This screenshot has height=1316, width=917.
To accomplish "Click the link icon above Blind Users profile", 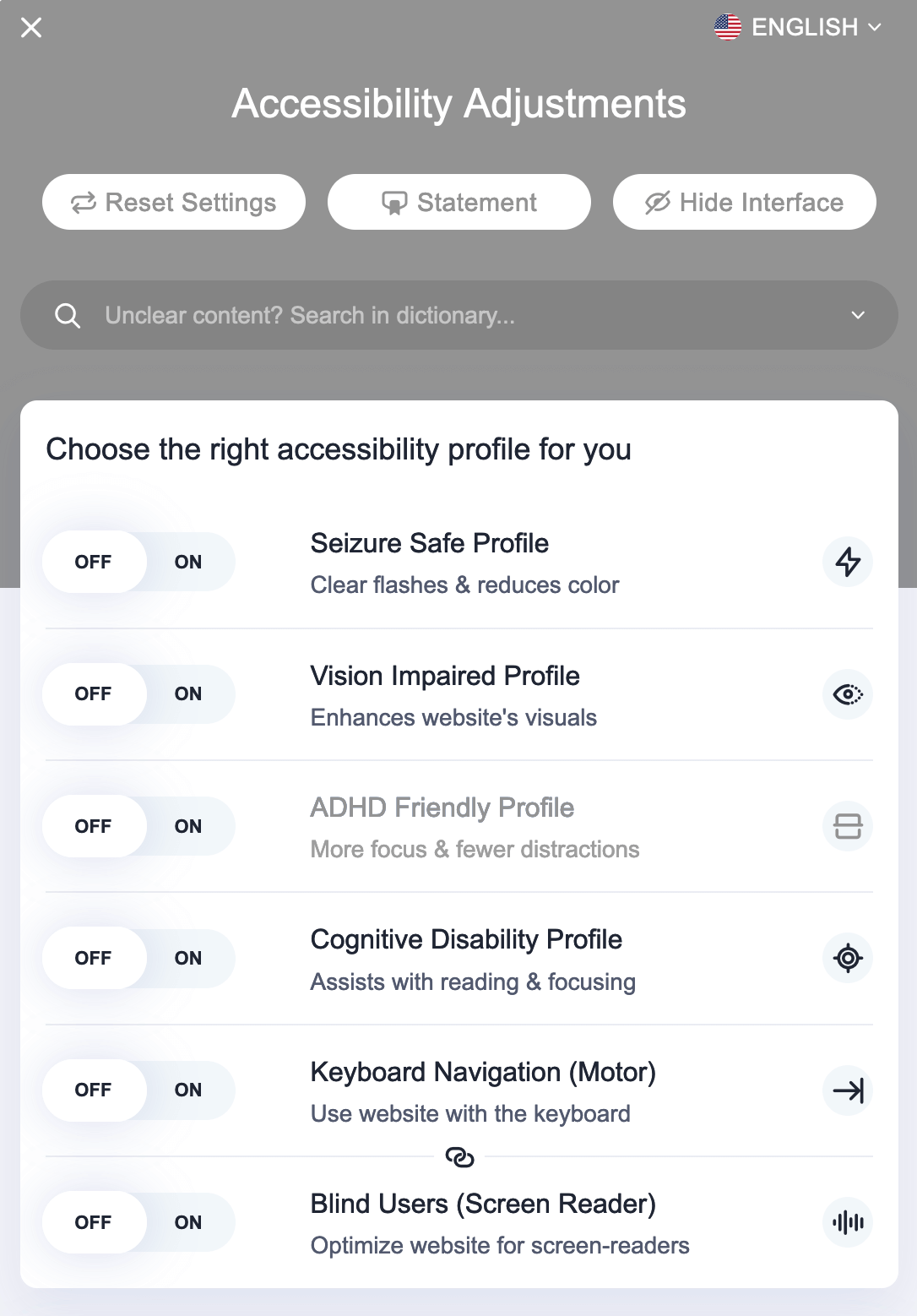I will [462, 1157].
